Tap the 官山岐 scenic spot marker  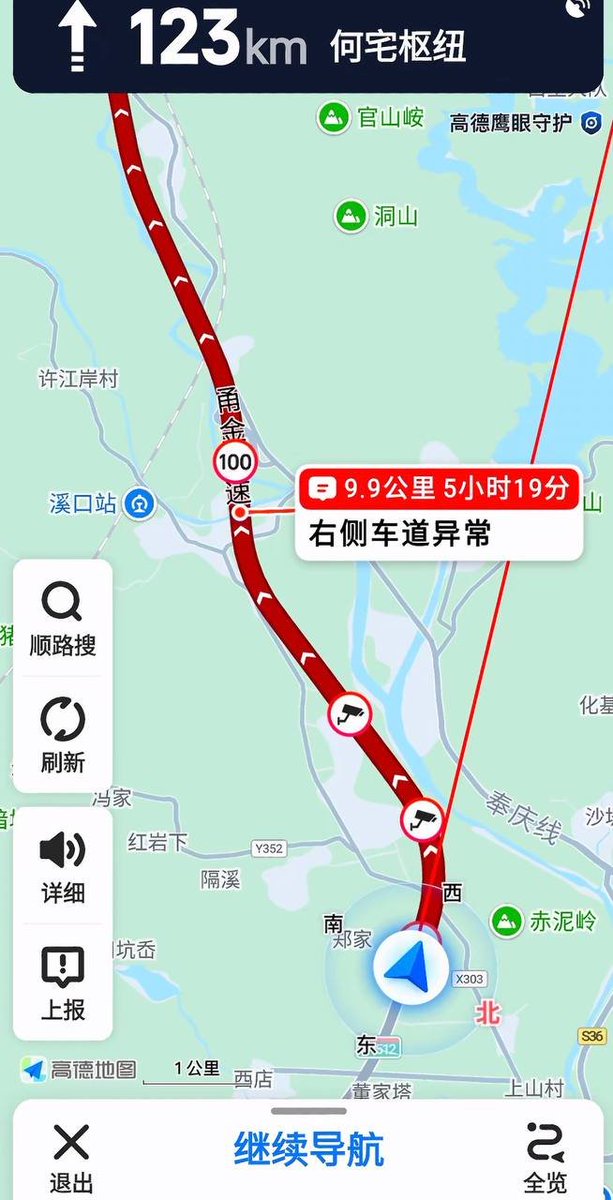(334, 118)
